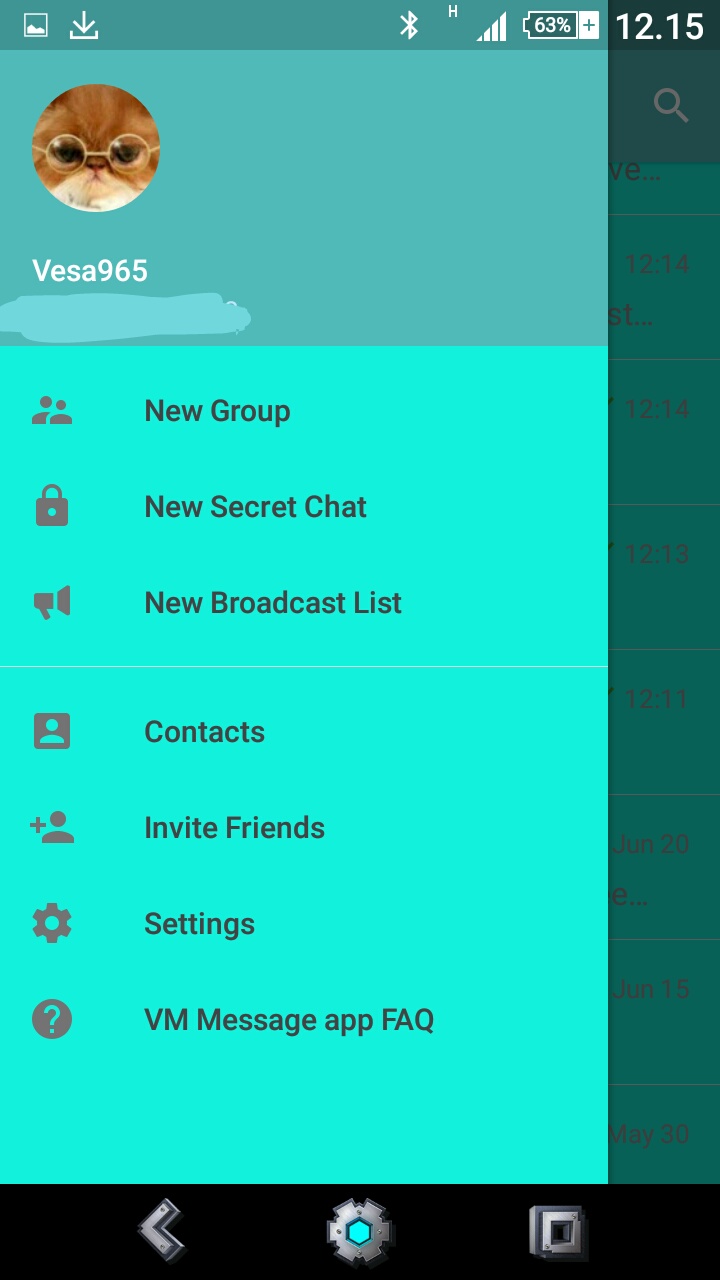The width and height of the screenshot is (720, 1280).
Task: Tap the Invite Friends add-person icon
Action: tap(52, 826)
